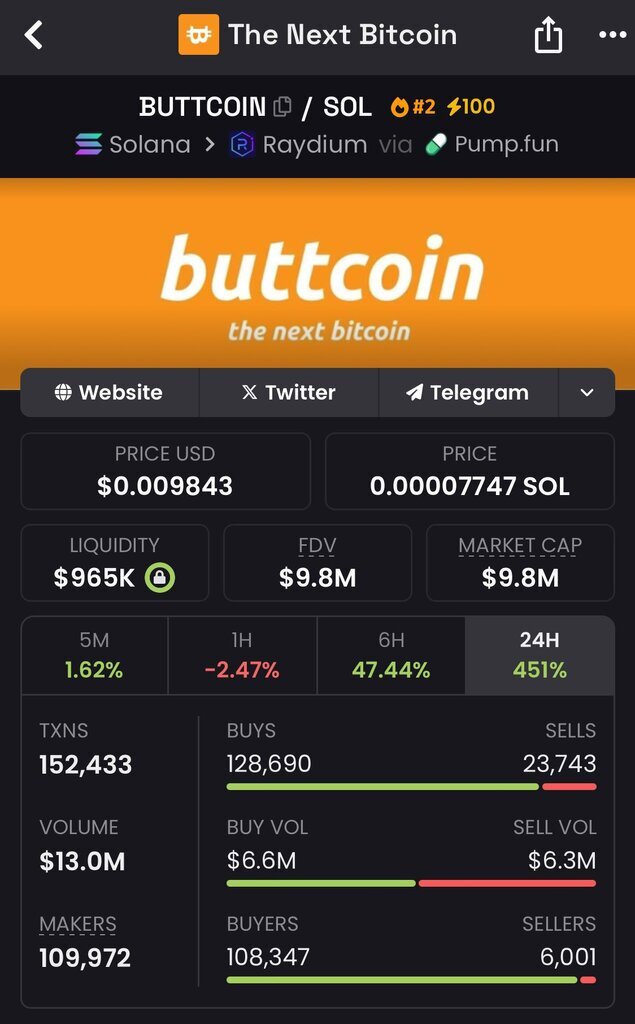This screenshot has width=635, height=1024.
Task: Select the 6H timeframe stats
Action: coord(391,655)
